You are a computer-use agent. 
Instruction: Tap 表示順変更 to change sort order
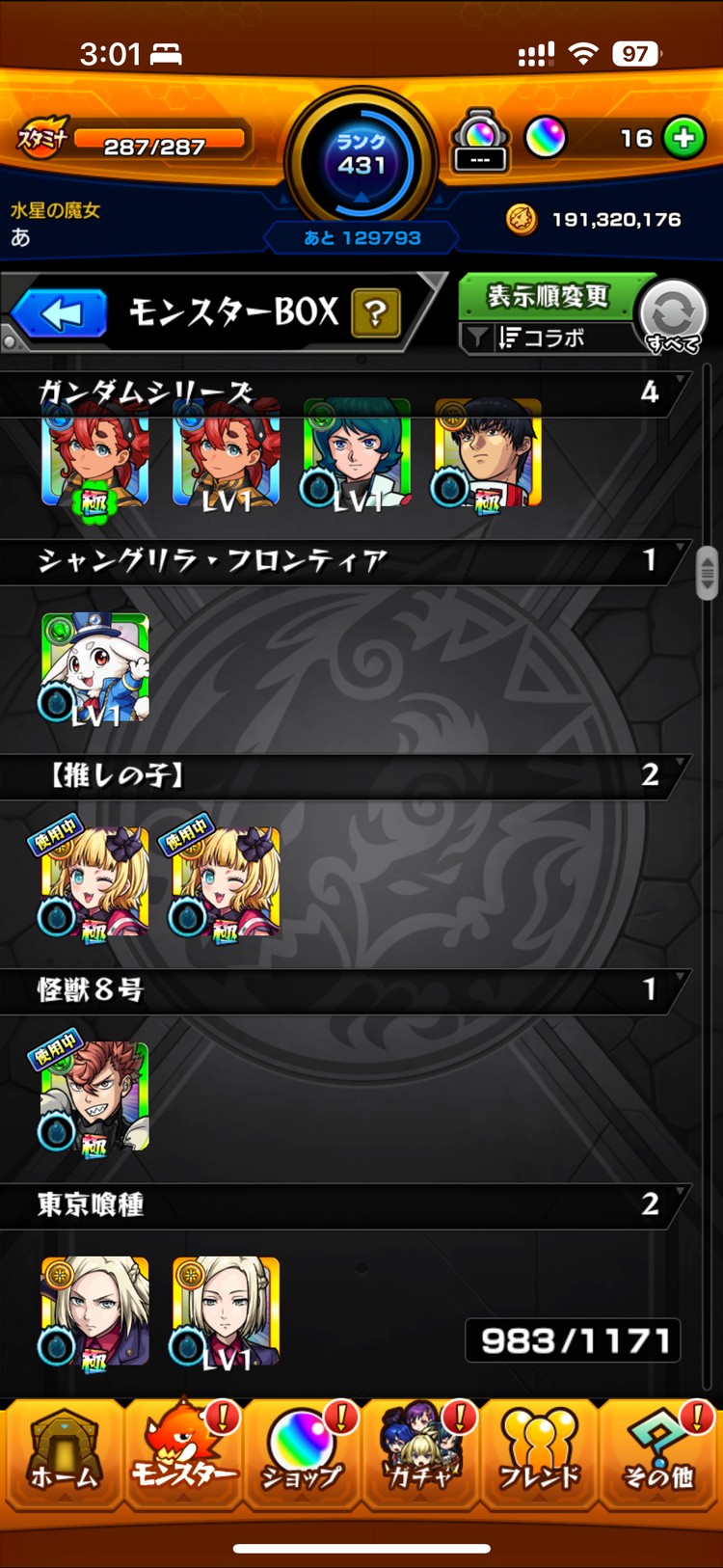[548, 297]
